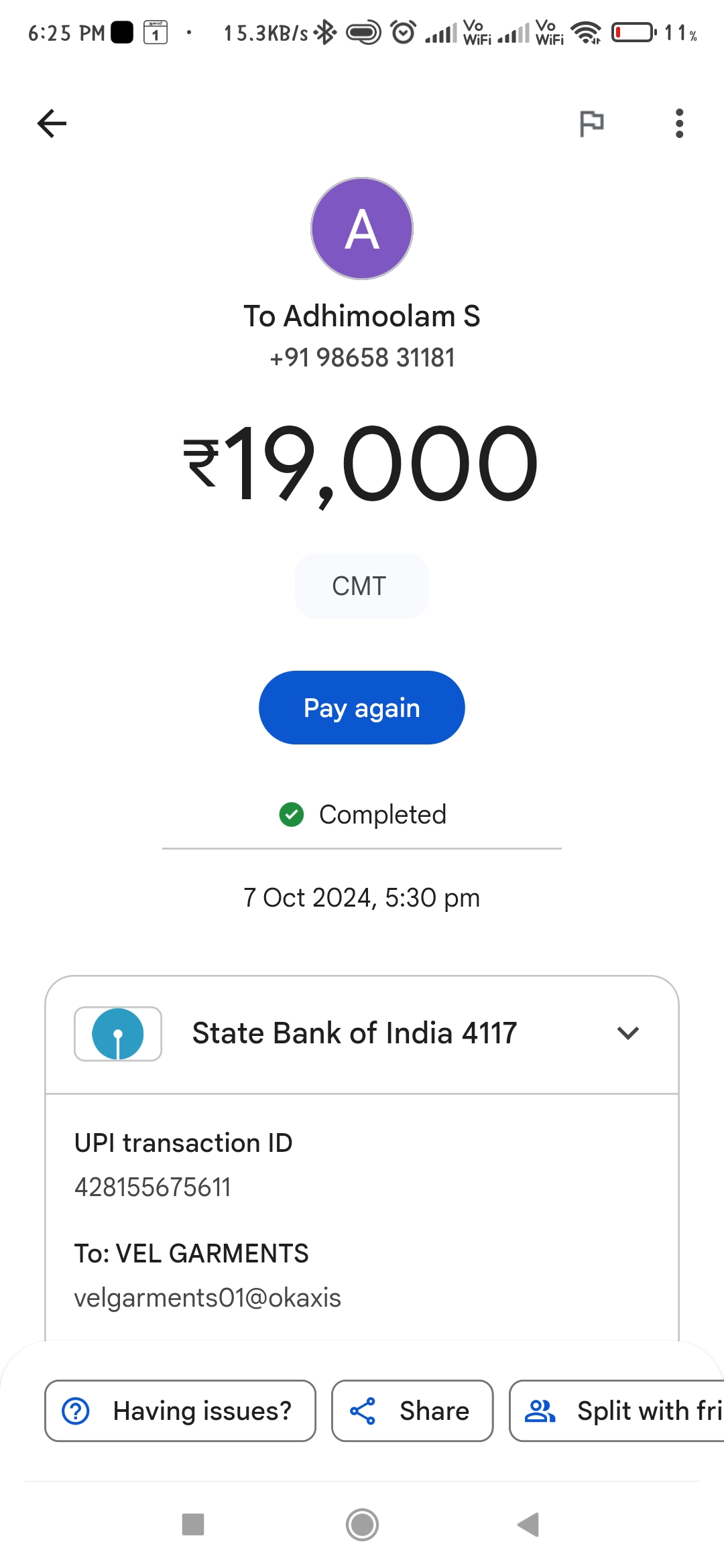Viewport: 724px width, 1568px height.
Task: Open Adhimoolam S profile avatar
Action: 362,228
